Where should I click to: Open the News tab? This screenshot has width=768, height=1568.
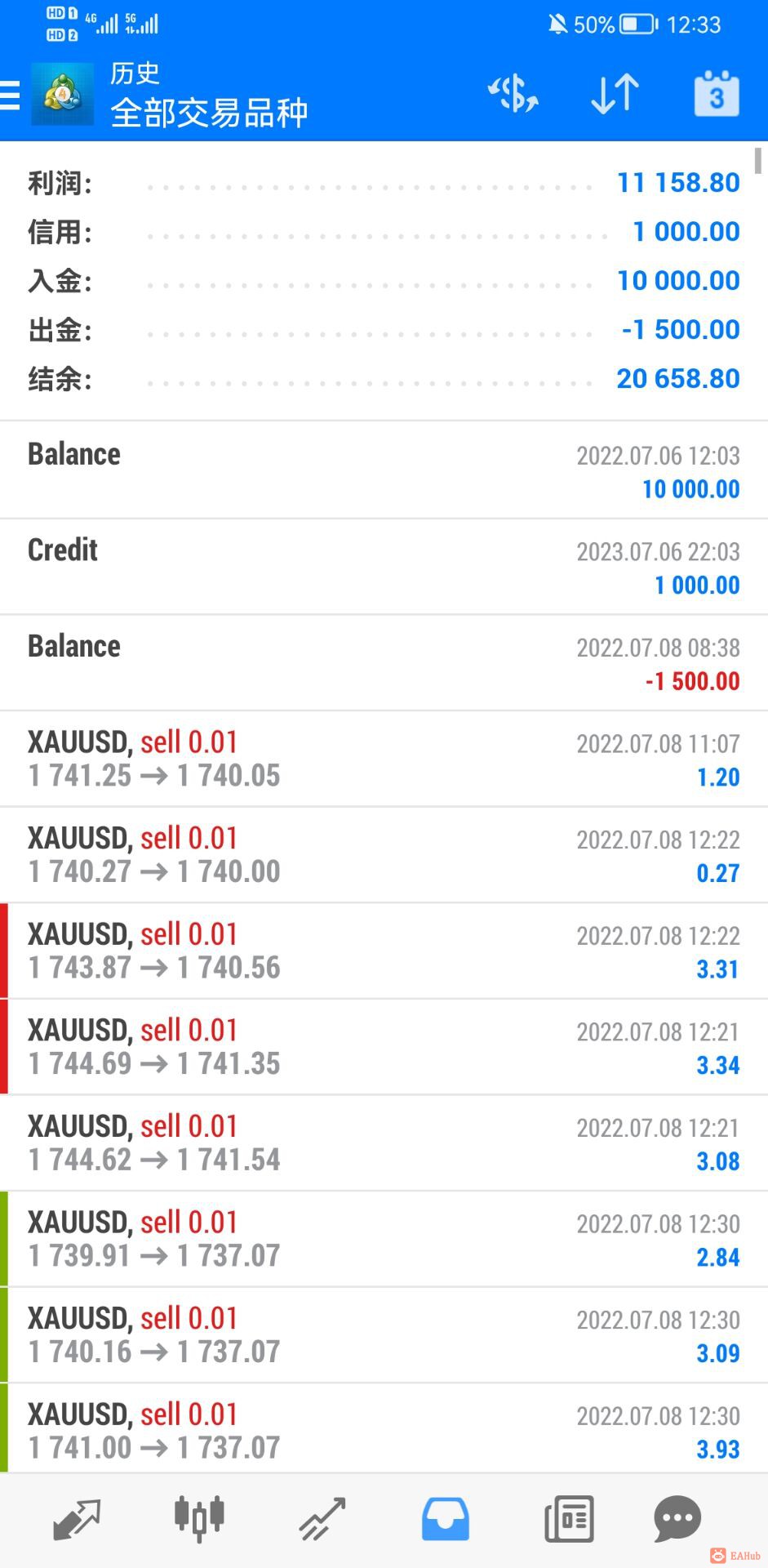(569, 1520)
